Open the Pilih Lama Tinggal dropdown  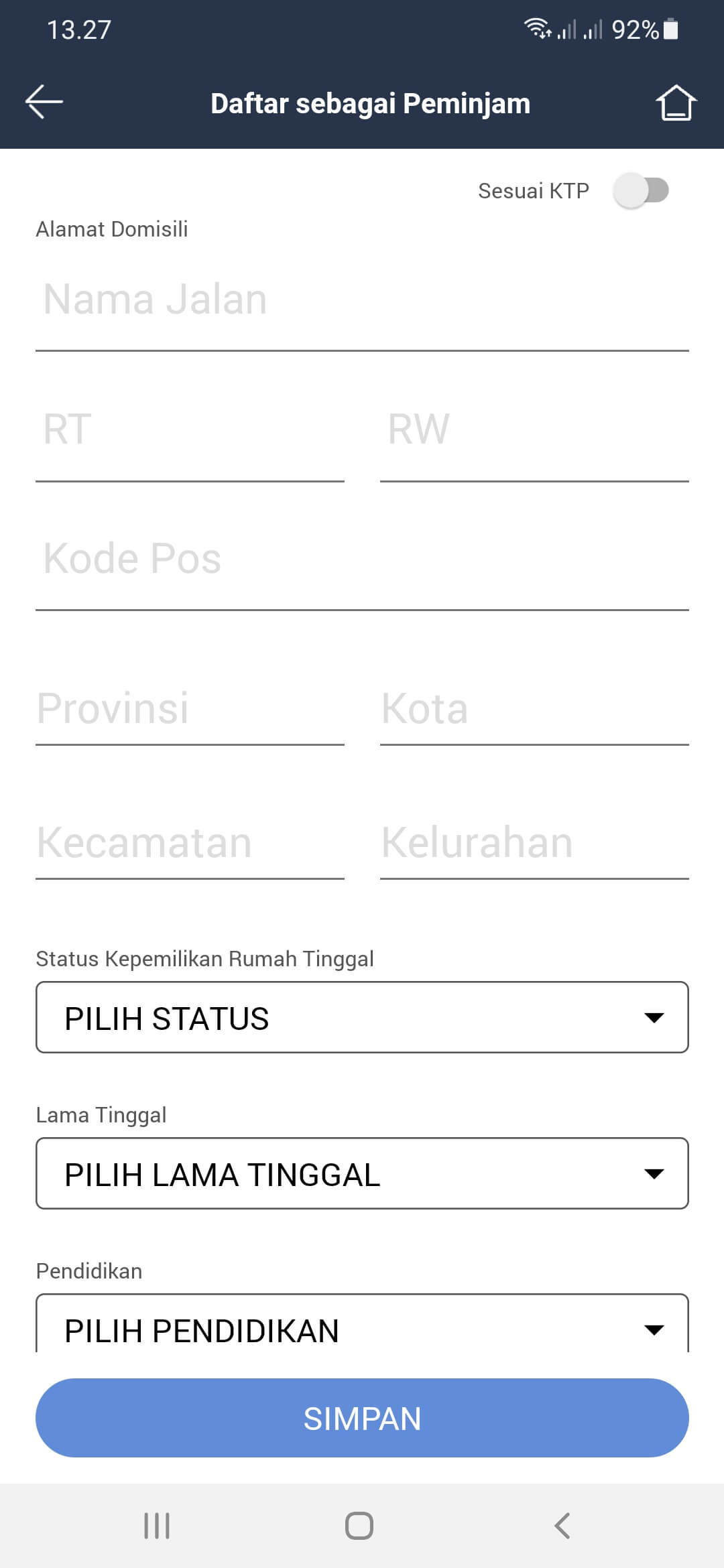click(362, 1173)
